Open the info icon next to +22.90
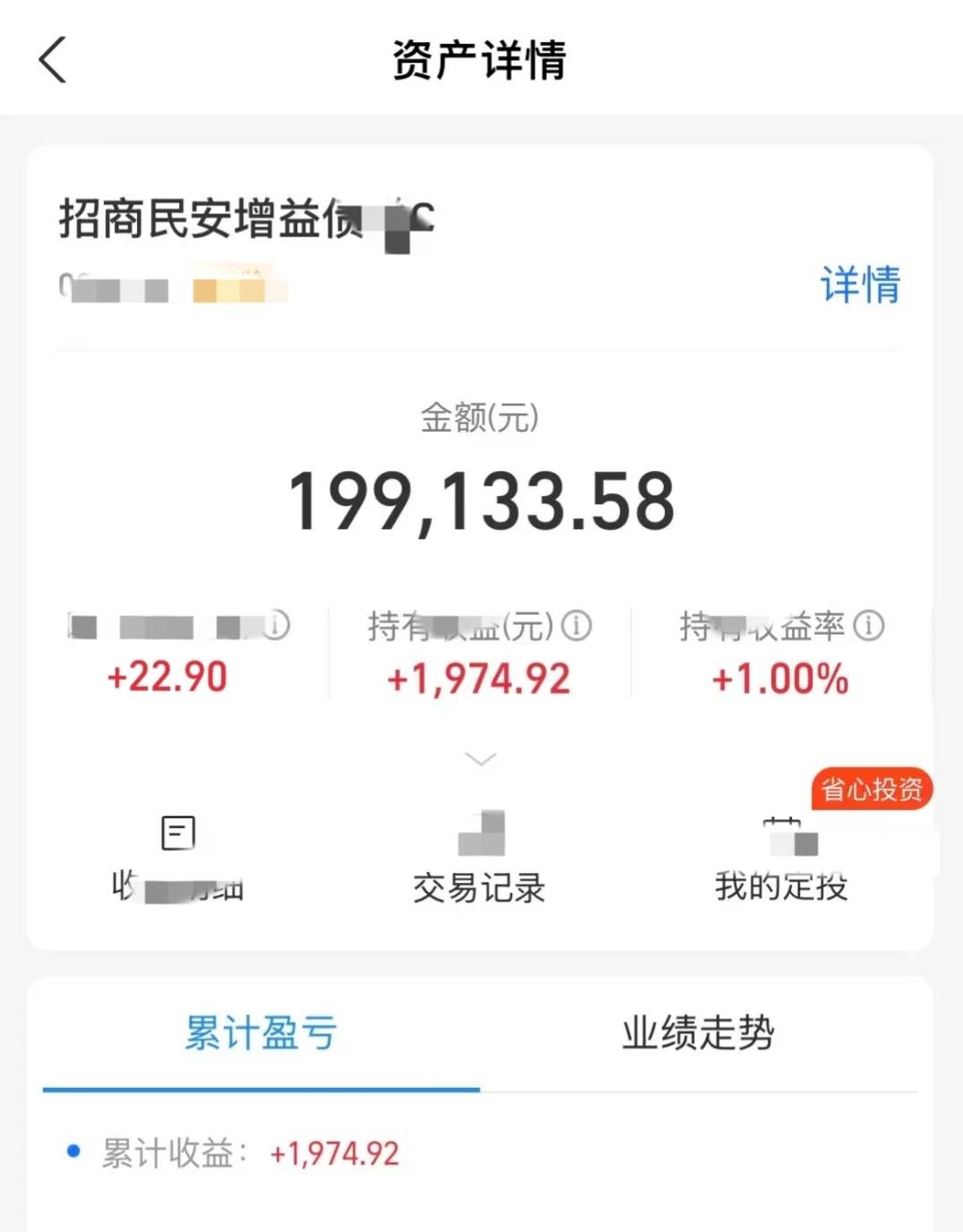Image resolution: width=963 pixels, height=1232 pixels. [277, 627]
